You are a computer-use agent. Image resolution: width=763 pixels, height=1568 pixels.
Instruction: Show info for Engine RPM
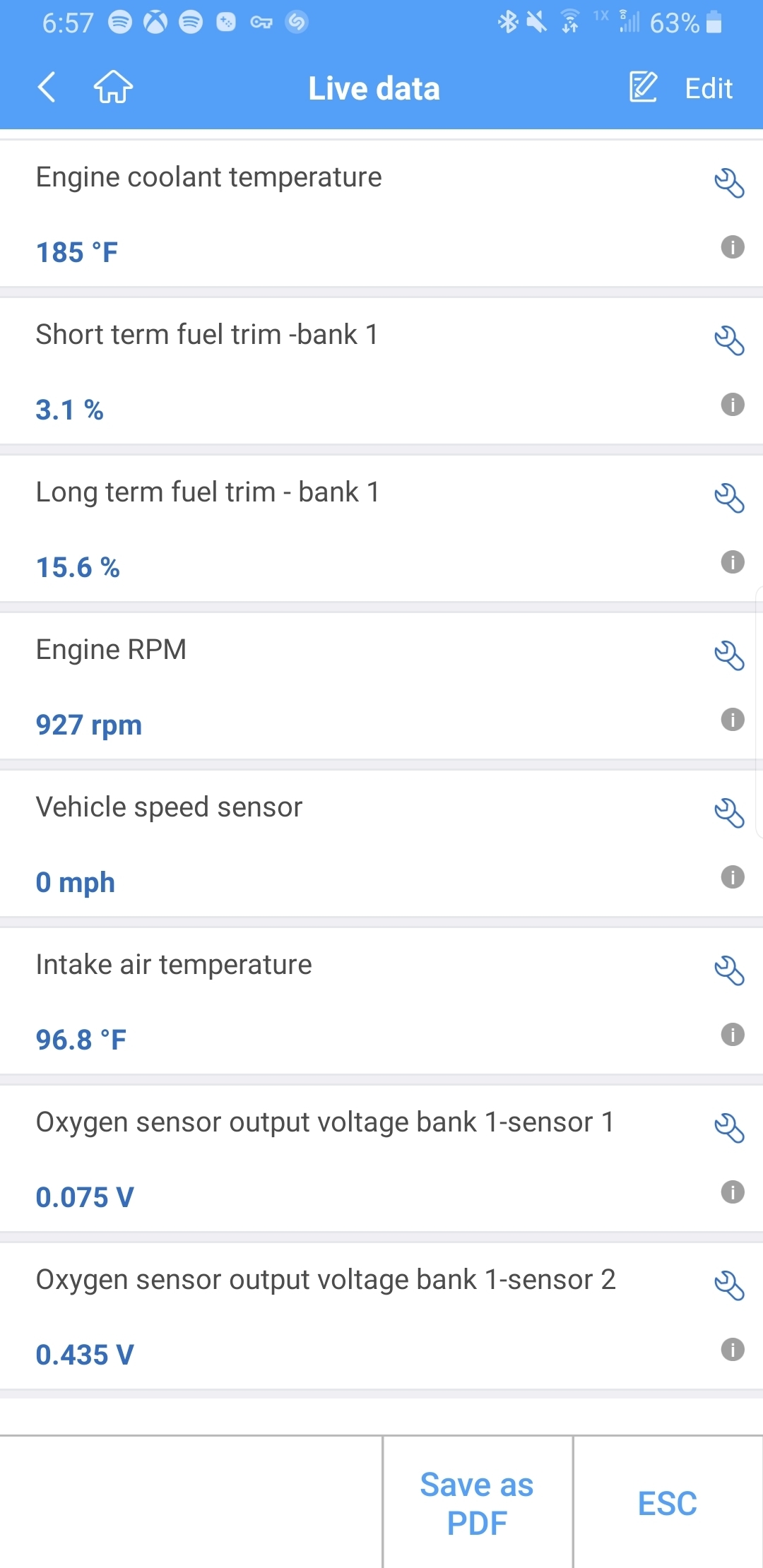tap(733, 720)
